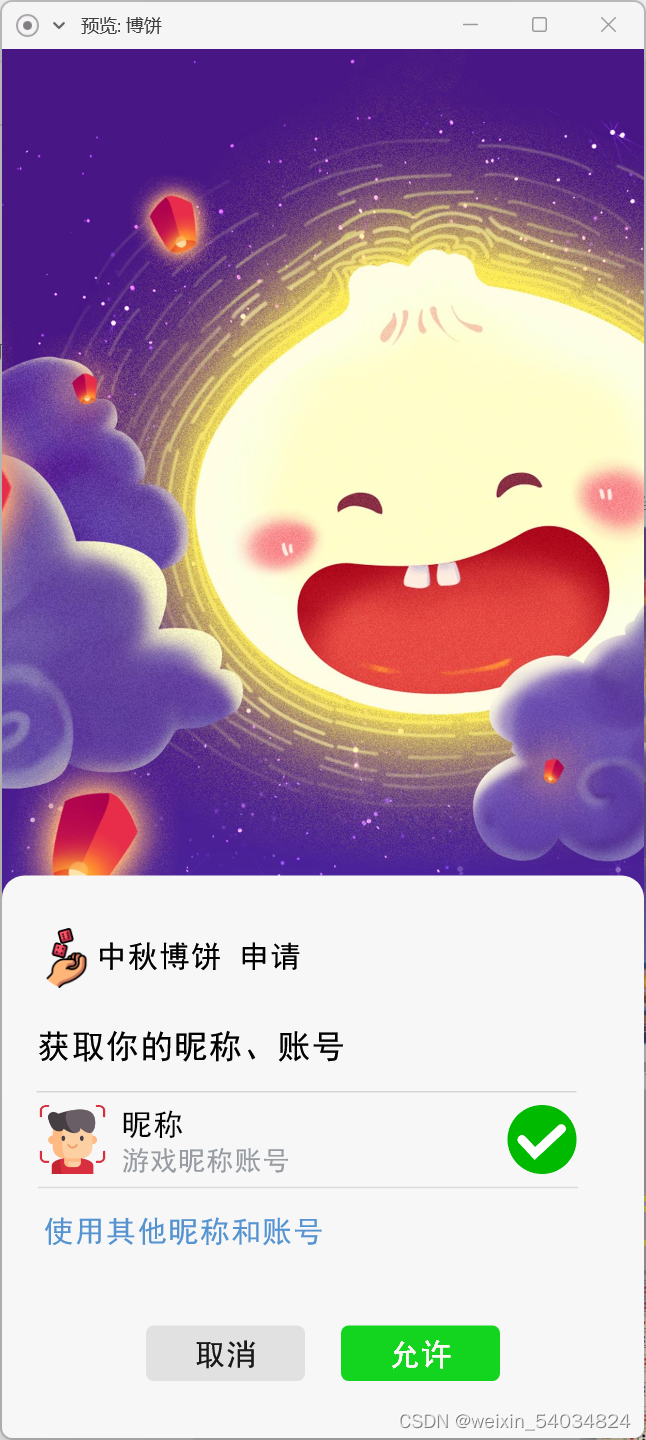646x1440 pixels.
Task: Tap 取消 to cancel the request
Action: [225, 1353]
